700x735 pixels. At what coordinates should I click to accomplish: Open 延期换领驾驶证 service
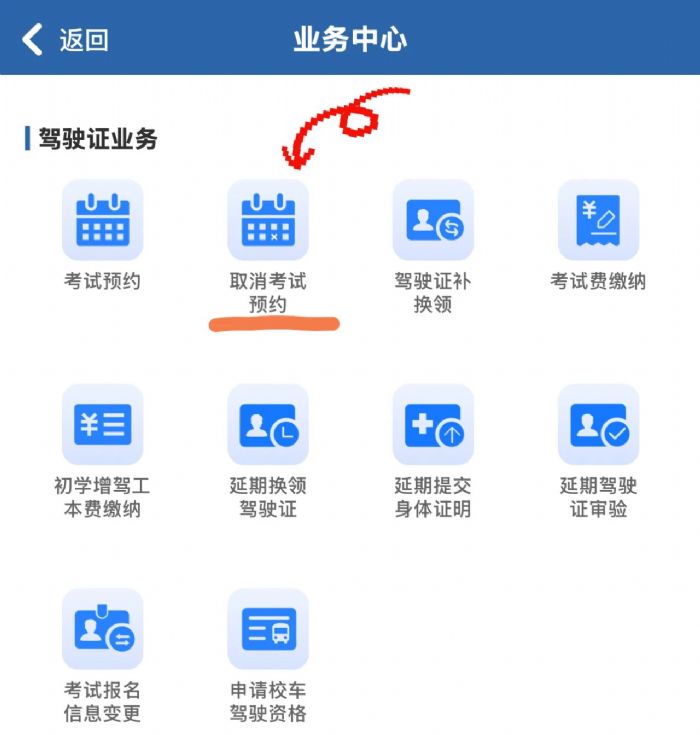(268, 425)
